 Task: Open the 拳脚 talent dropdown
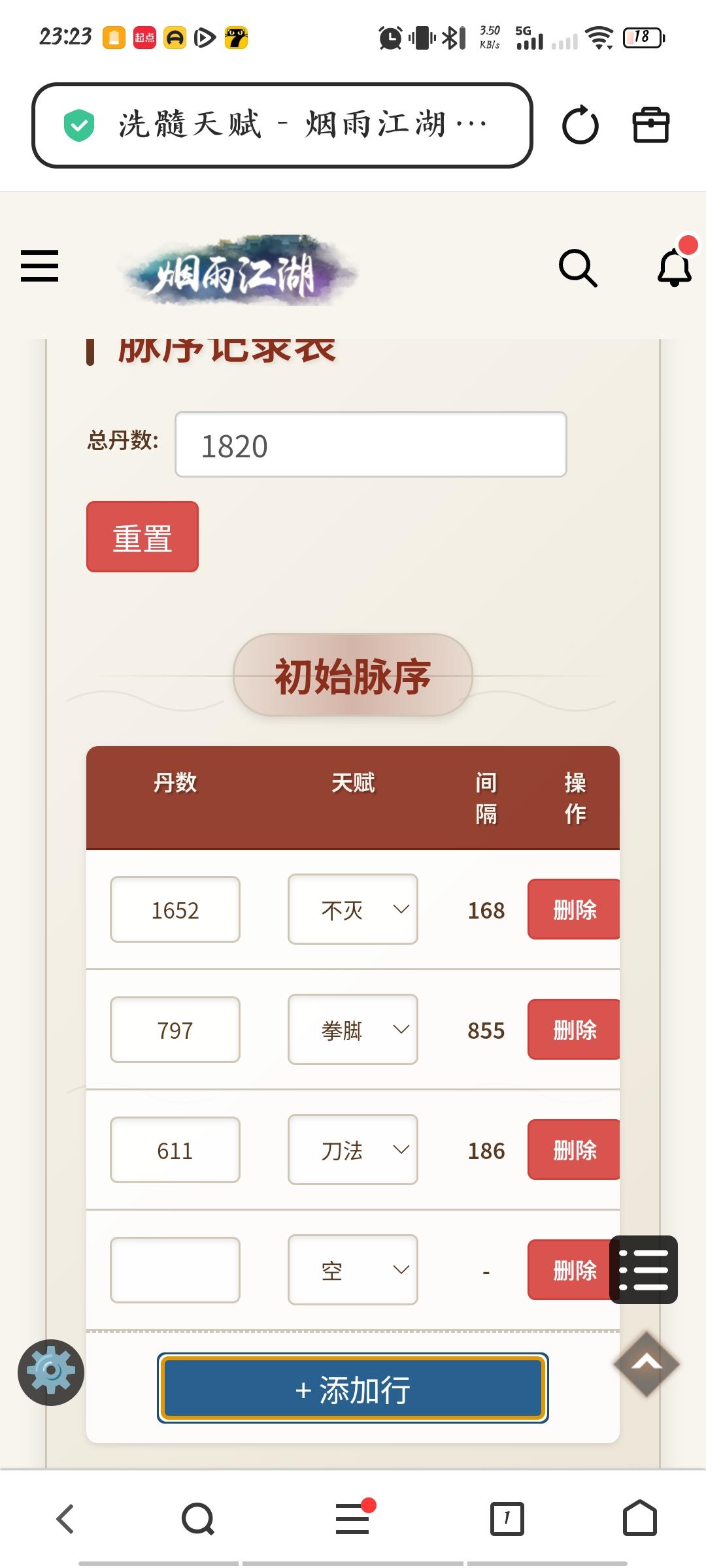352,1030
